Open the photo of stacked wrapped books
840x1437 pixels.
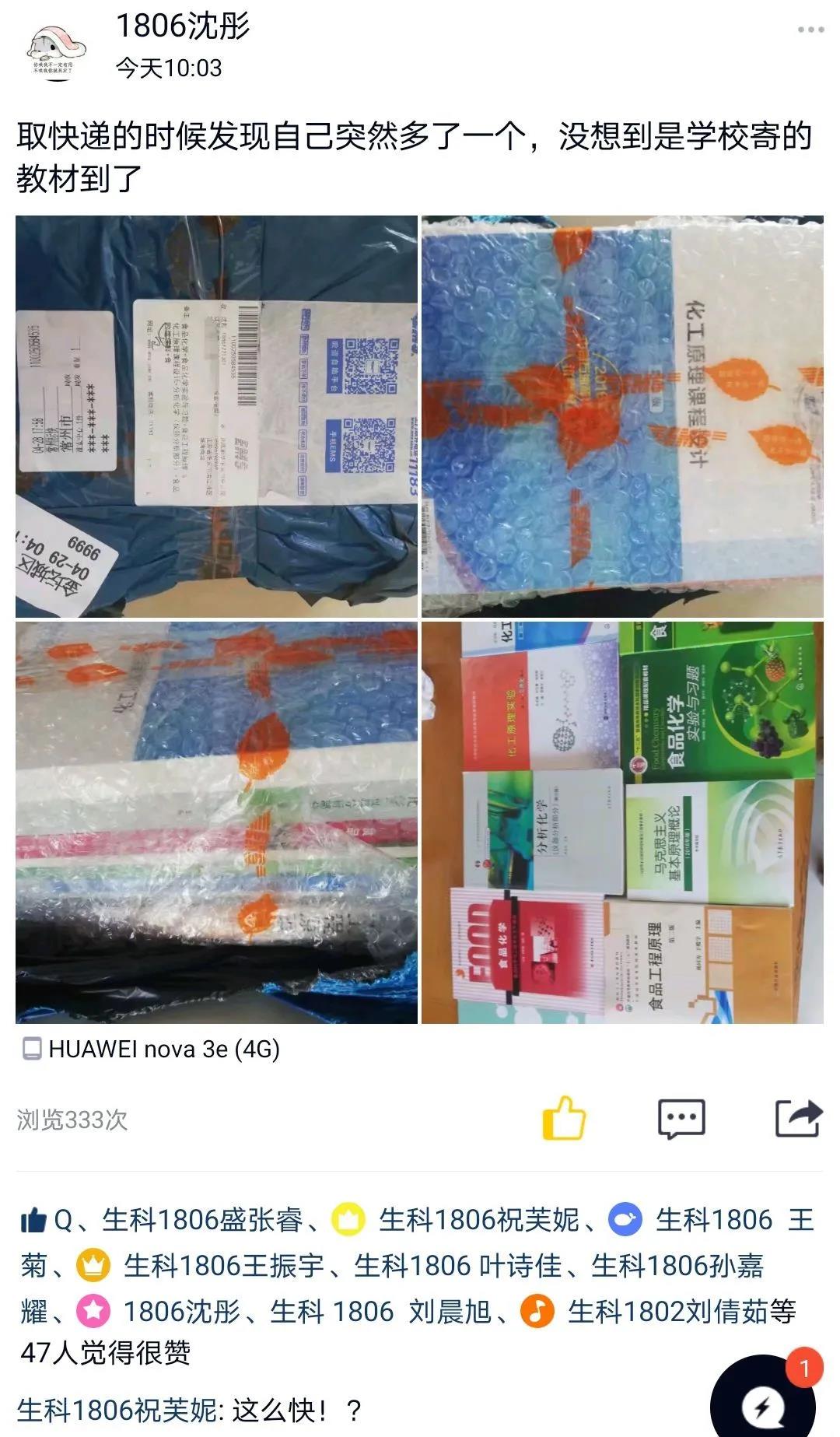216,822
